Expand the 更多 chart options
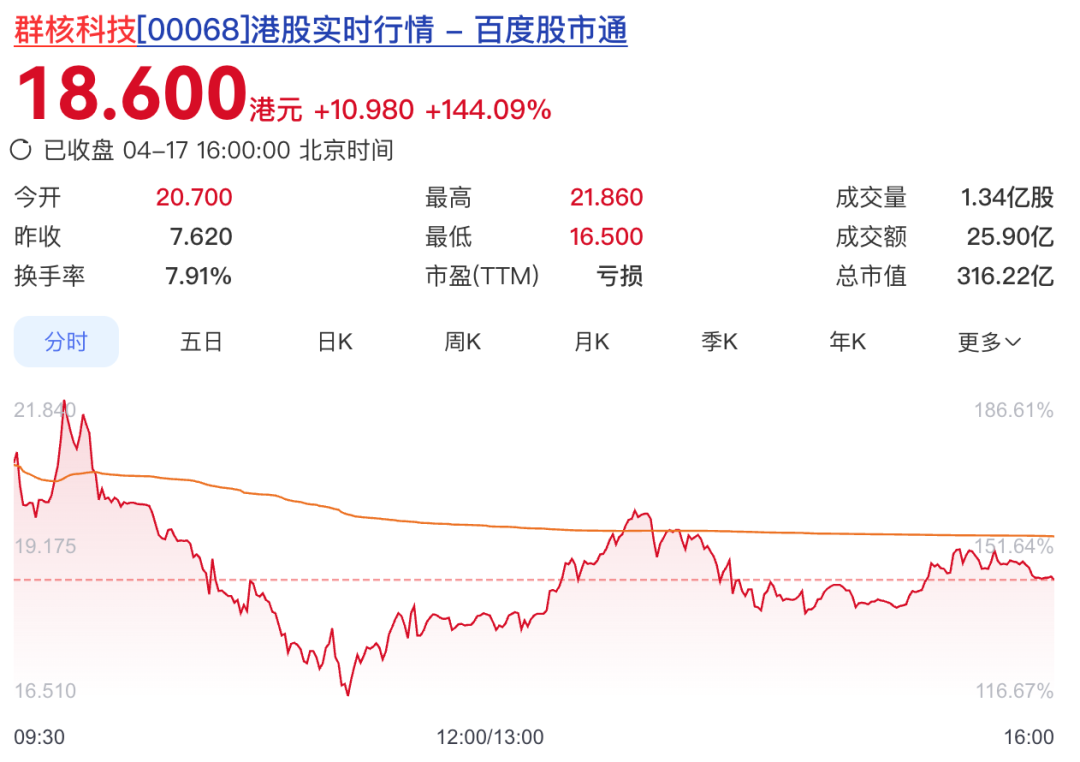 [989, 342]
